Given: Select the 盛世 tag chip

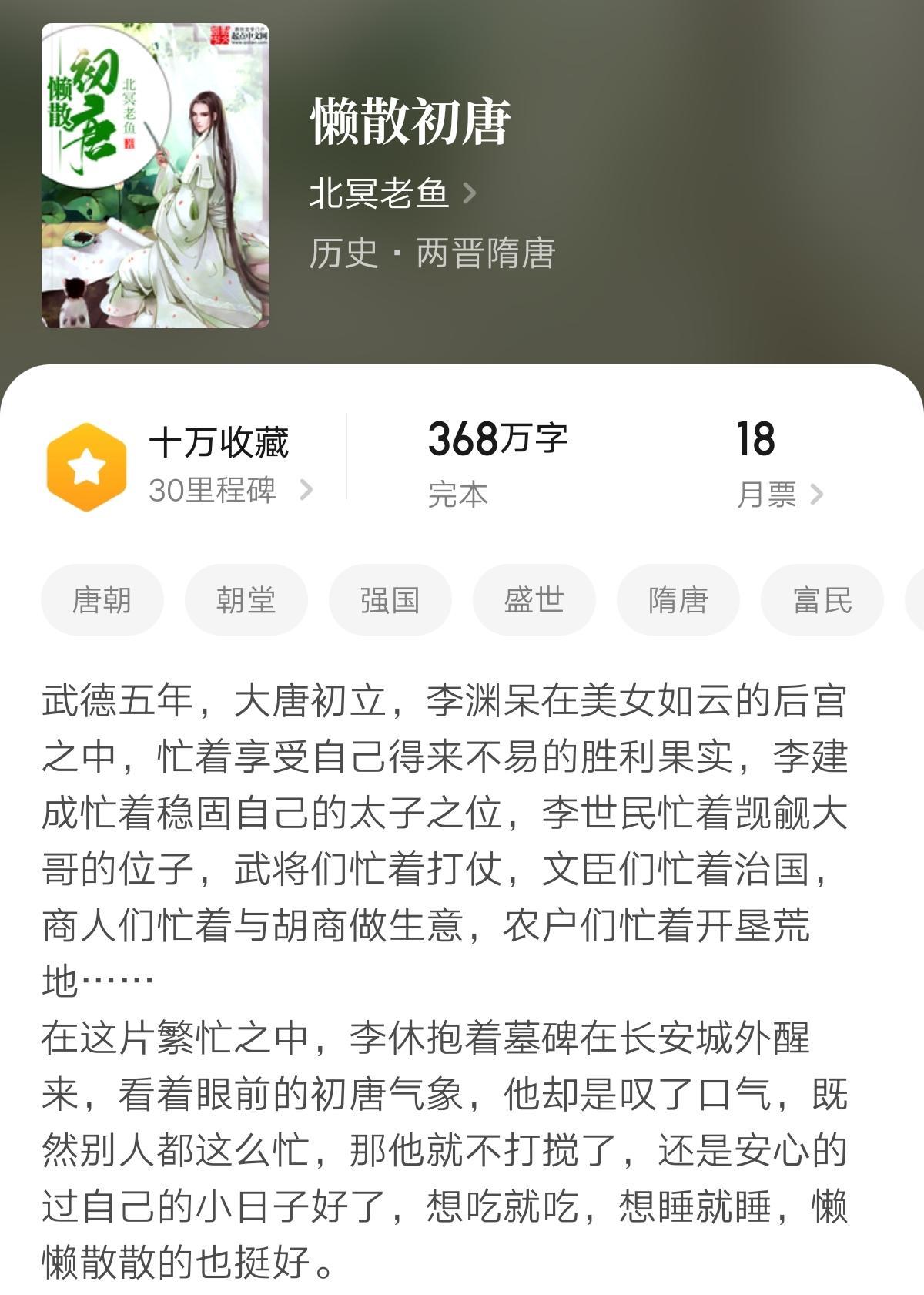Looking at the screenshot, I should coord(534,600).
